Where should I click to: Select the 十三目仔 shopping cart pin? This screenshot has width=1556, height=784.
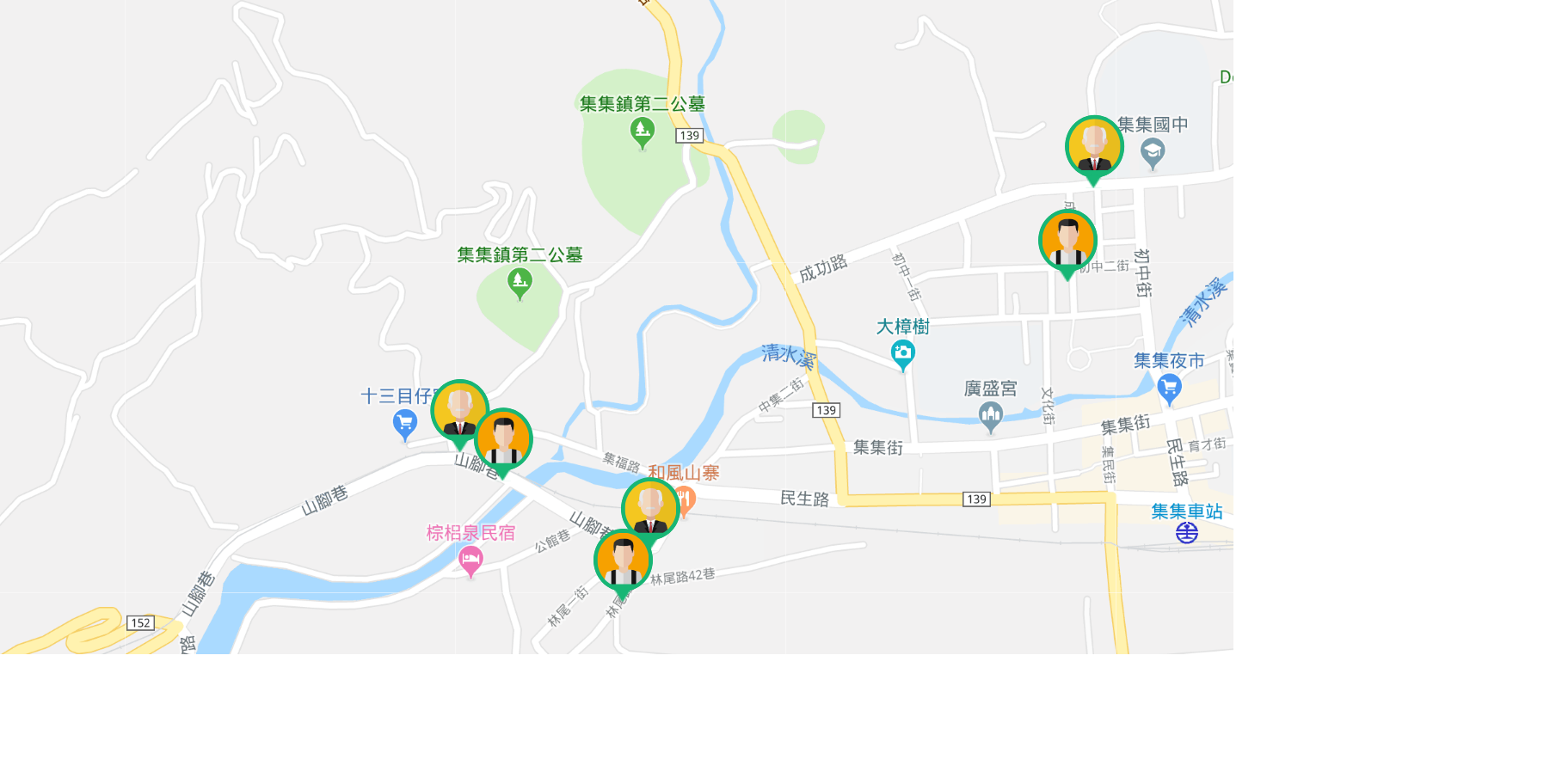tap(405, 423)
